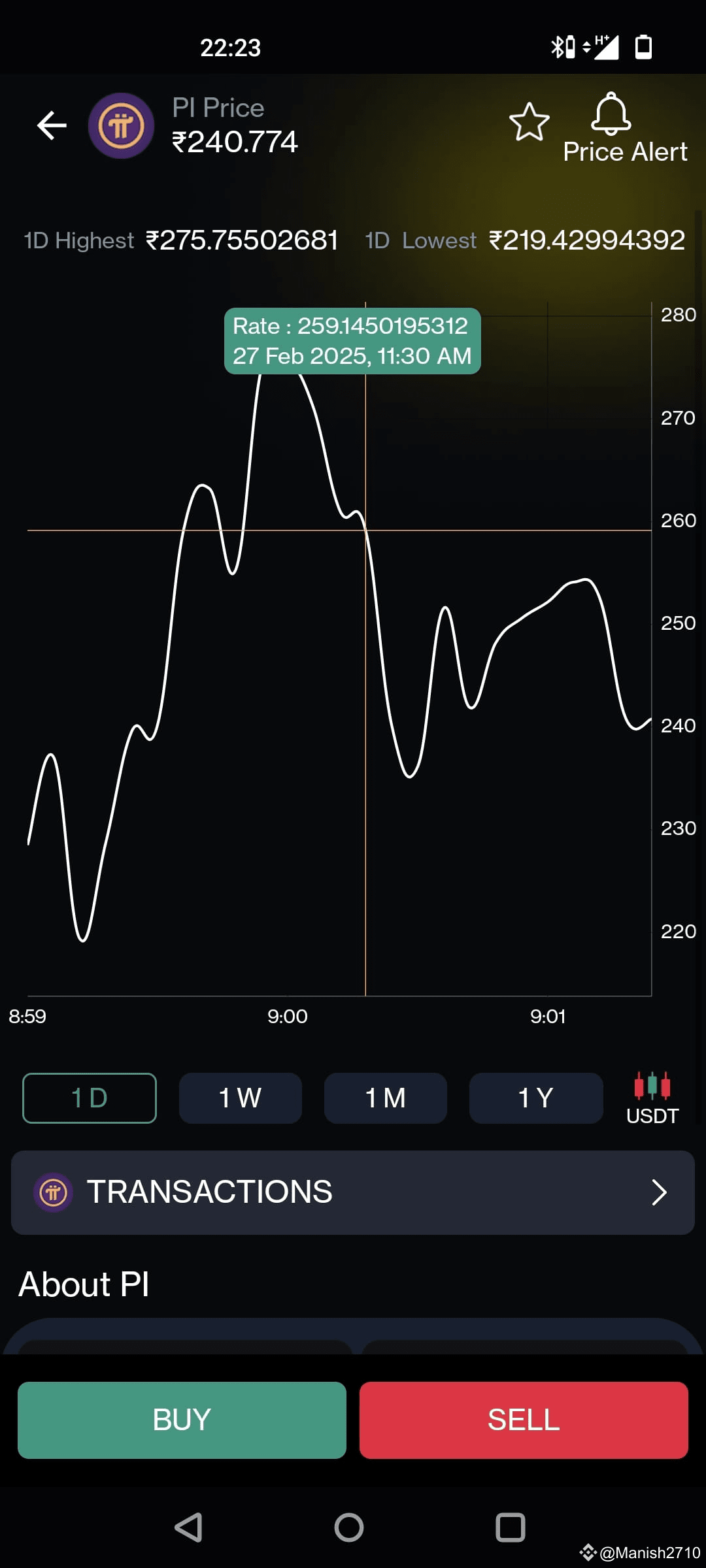706x1568 pixels.
Task: Switch chart to 1 Y range
Action: pos(536,1098)
